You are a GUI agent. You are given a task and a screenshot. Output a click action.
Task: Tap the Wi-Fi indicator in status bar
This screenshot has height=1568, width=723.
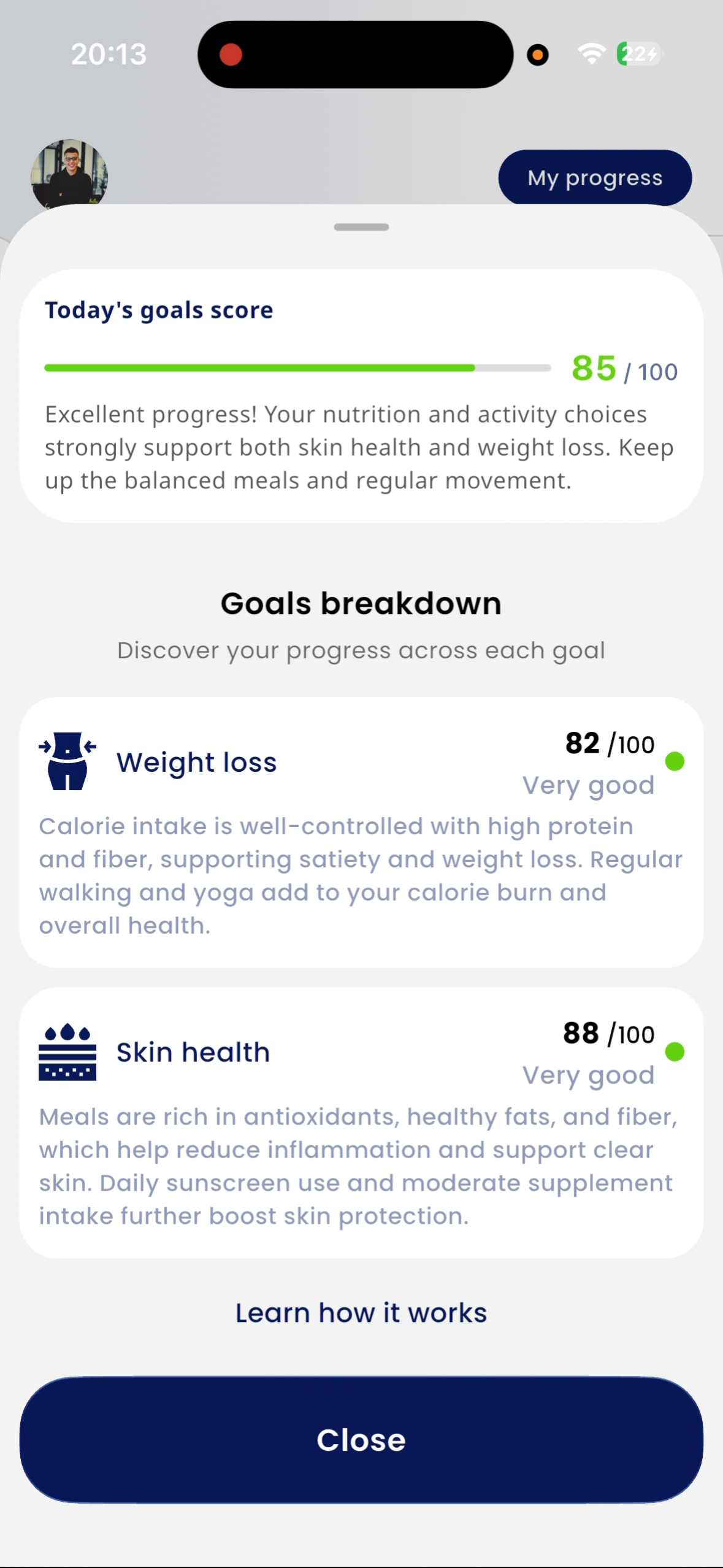click(591, 55)
